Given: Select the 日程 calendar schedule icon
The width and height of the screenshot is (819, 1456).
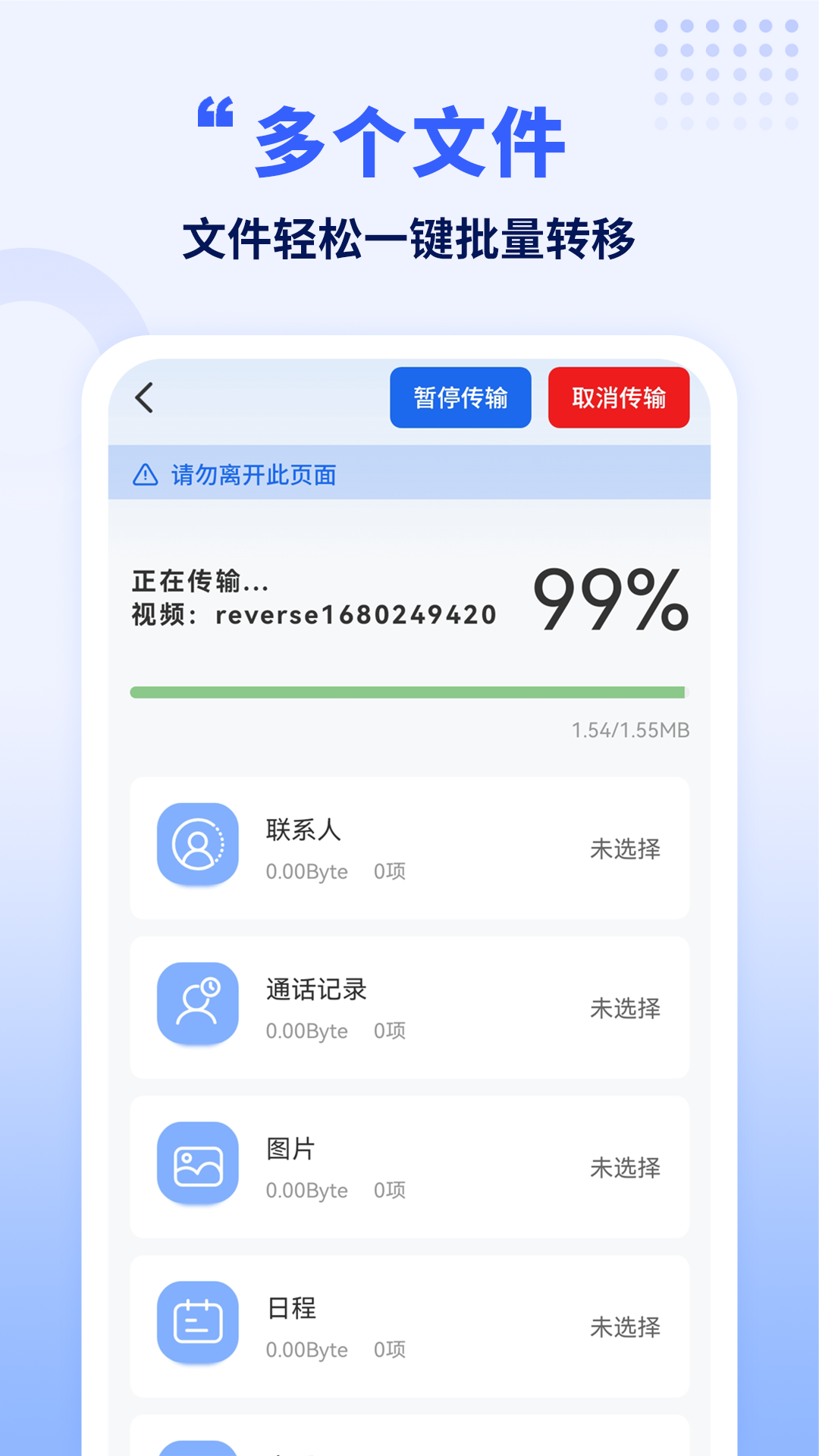Looking at the screenshot, I should point(196,1324).
